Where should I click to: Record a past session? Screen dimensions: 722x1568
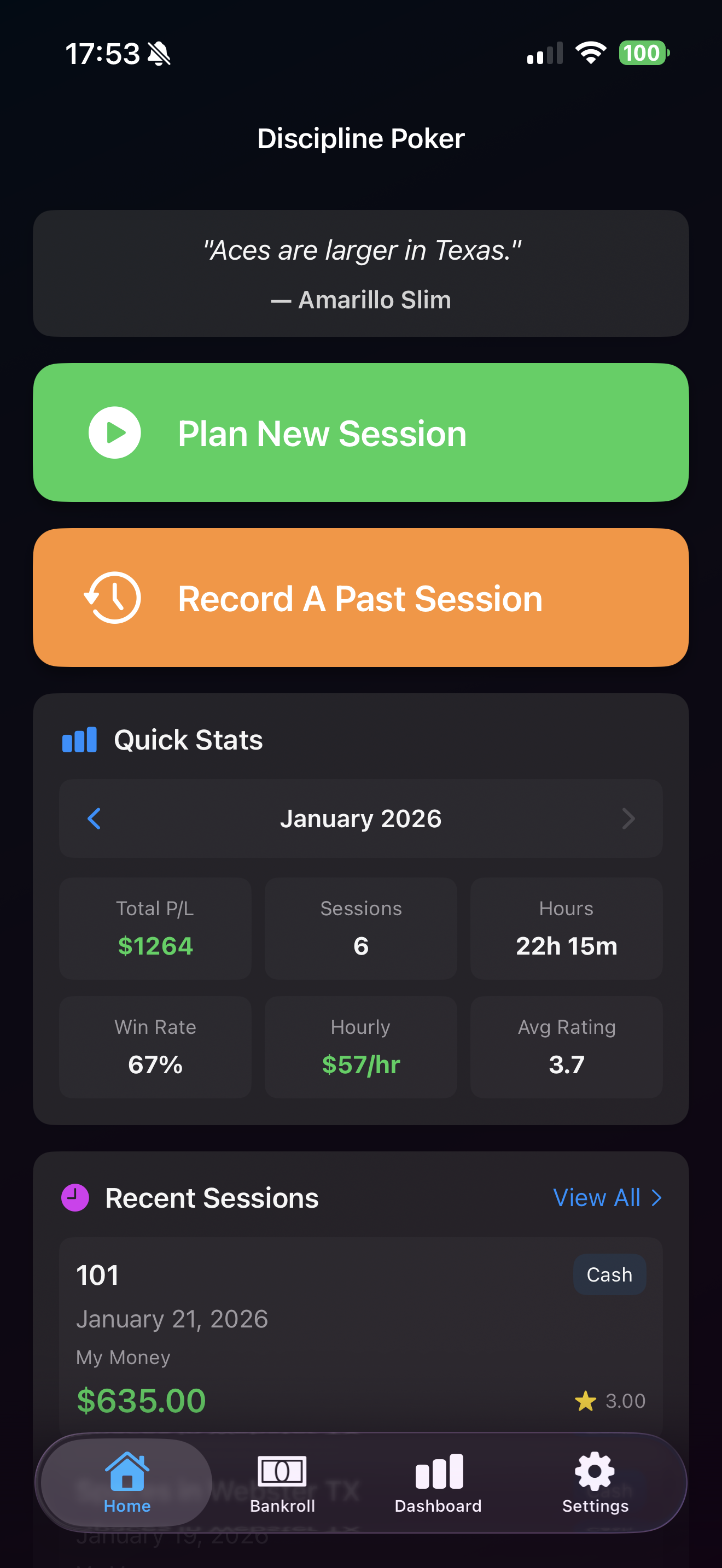(x=360, y=598)
